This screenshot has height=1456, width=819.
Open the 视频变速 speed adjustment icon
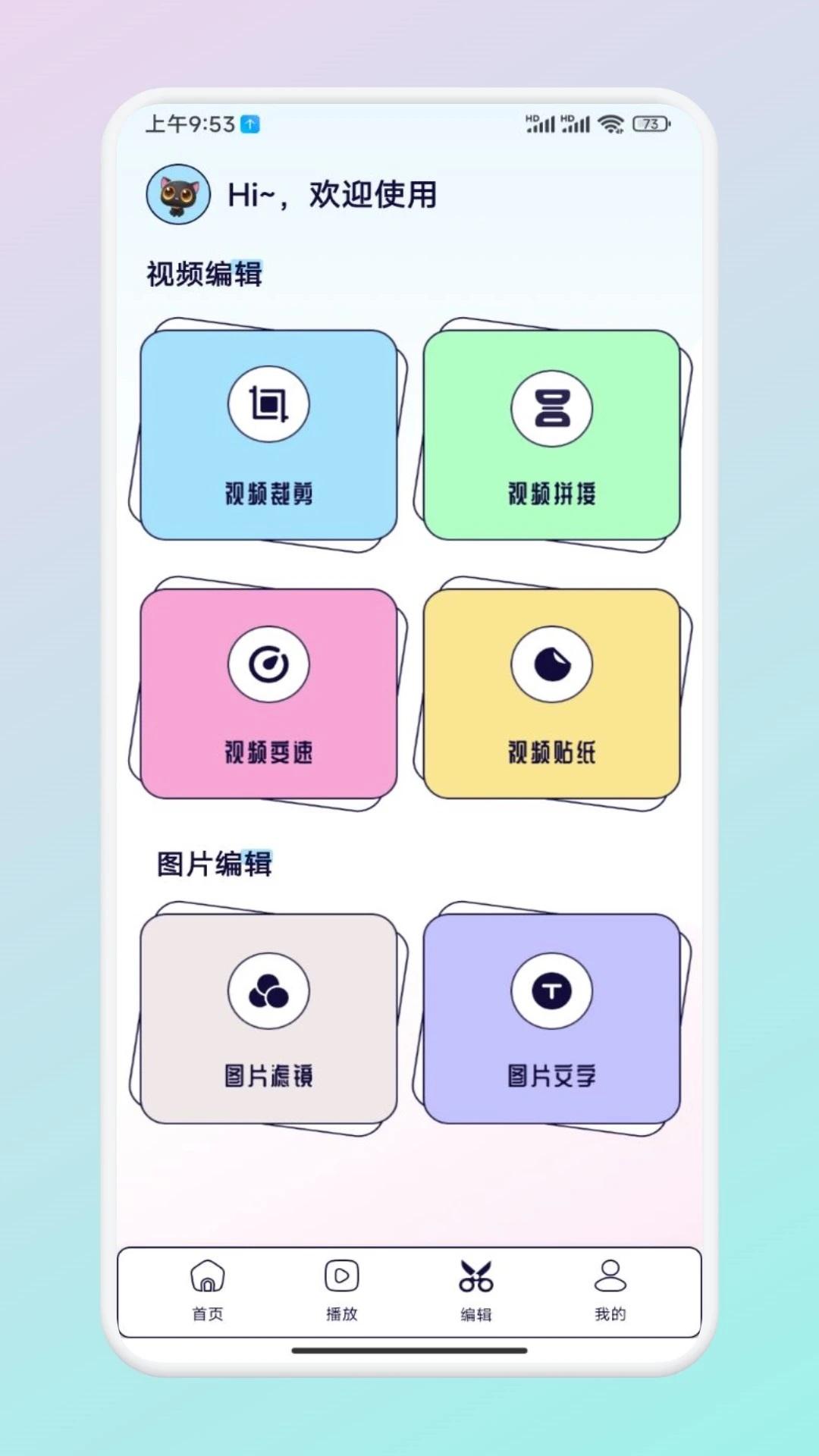268,664
